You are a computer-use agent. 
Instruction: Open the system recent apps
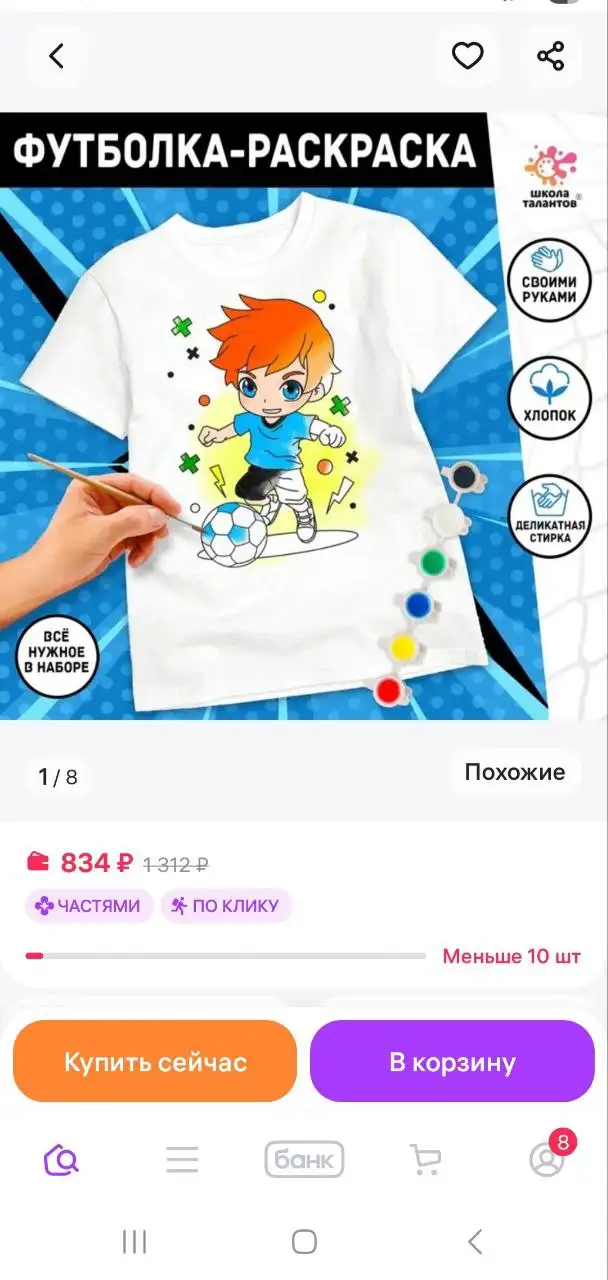point(134,1242)
